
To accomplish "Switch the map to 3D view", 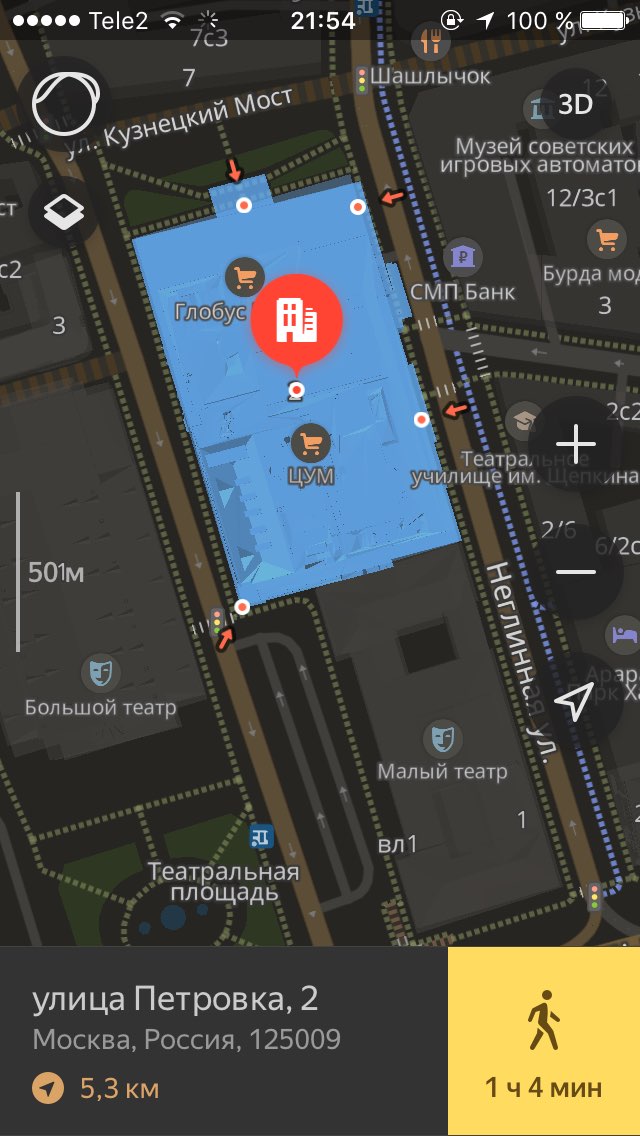I will [575, 104].
